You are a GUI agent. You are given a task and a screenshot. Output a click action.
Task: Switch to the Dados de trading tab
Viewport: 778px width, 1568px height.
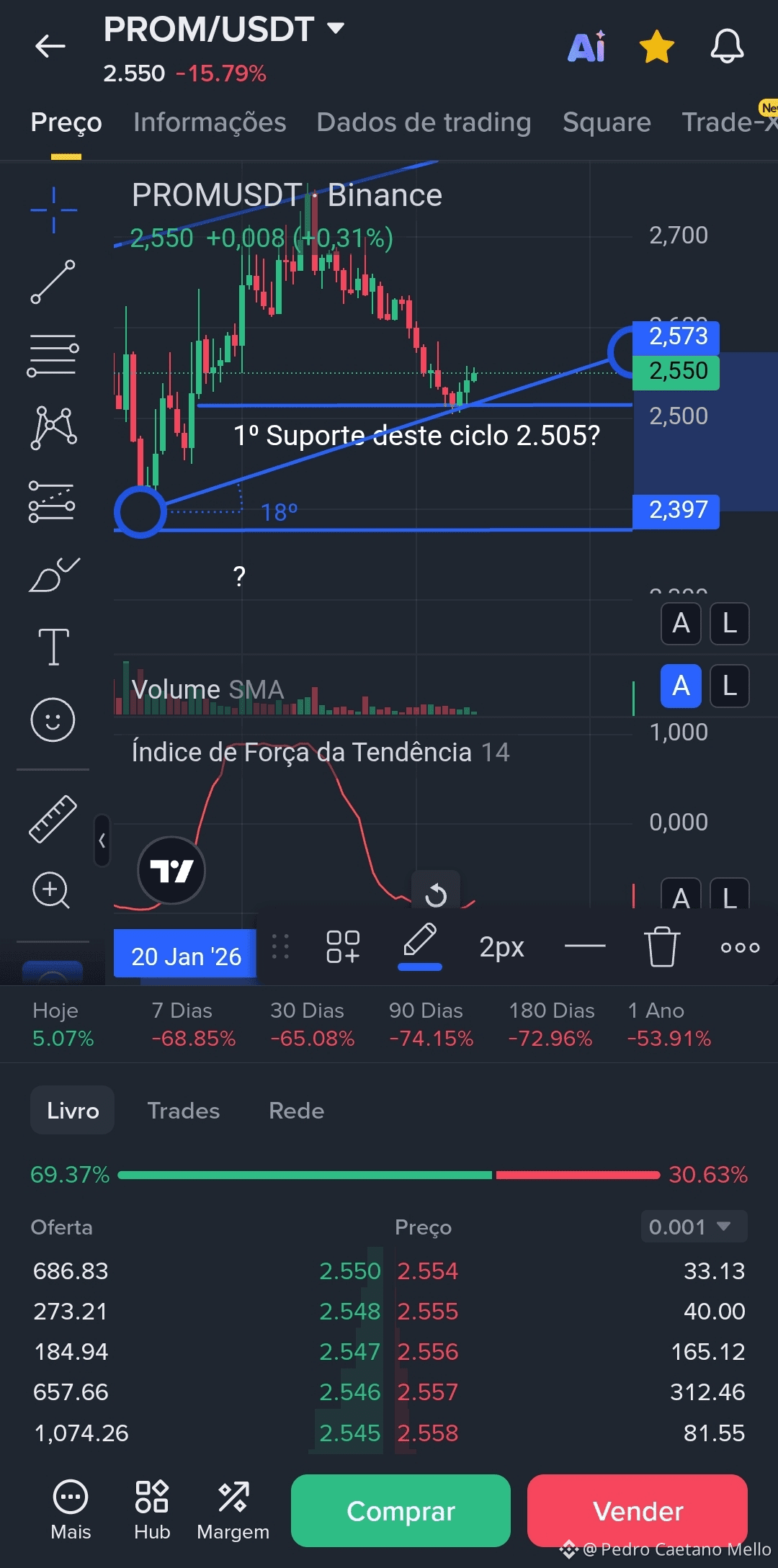click(x=424, y=122)
